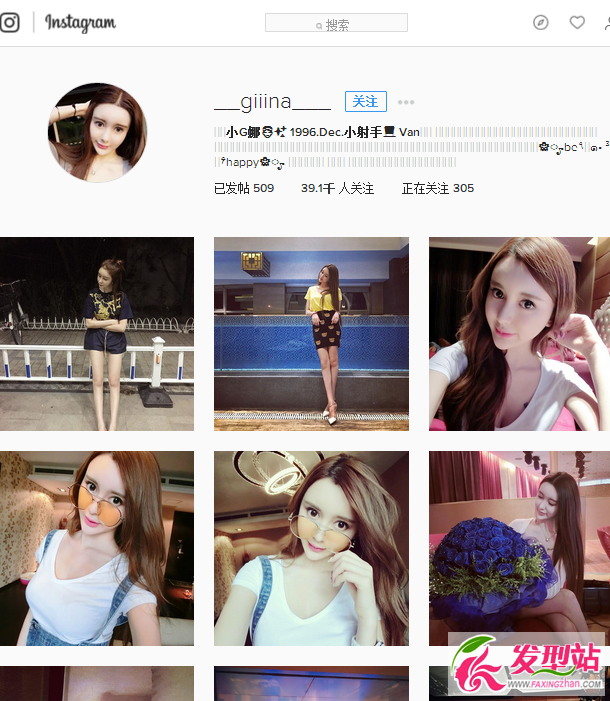Open the white shirt selfie post
Screen dimensions: 610x701
[519, 334]
